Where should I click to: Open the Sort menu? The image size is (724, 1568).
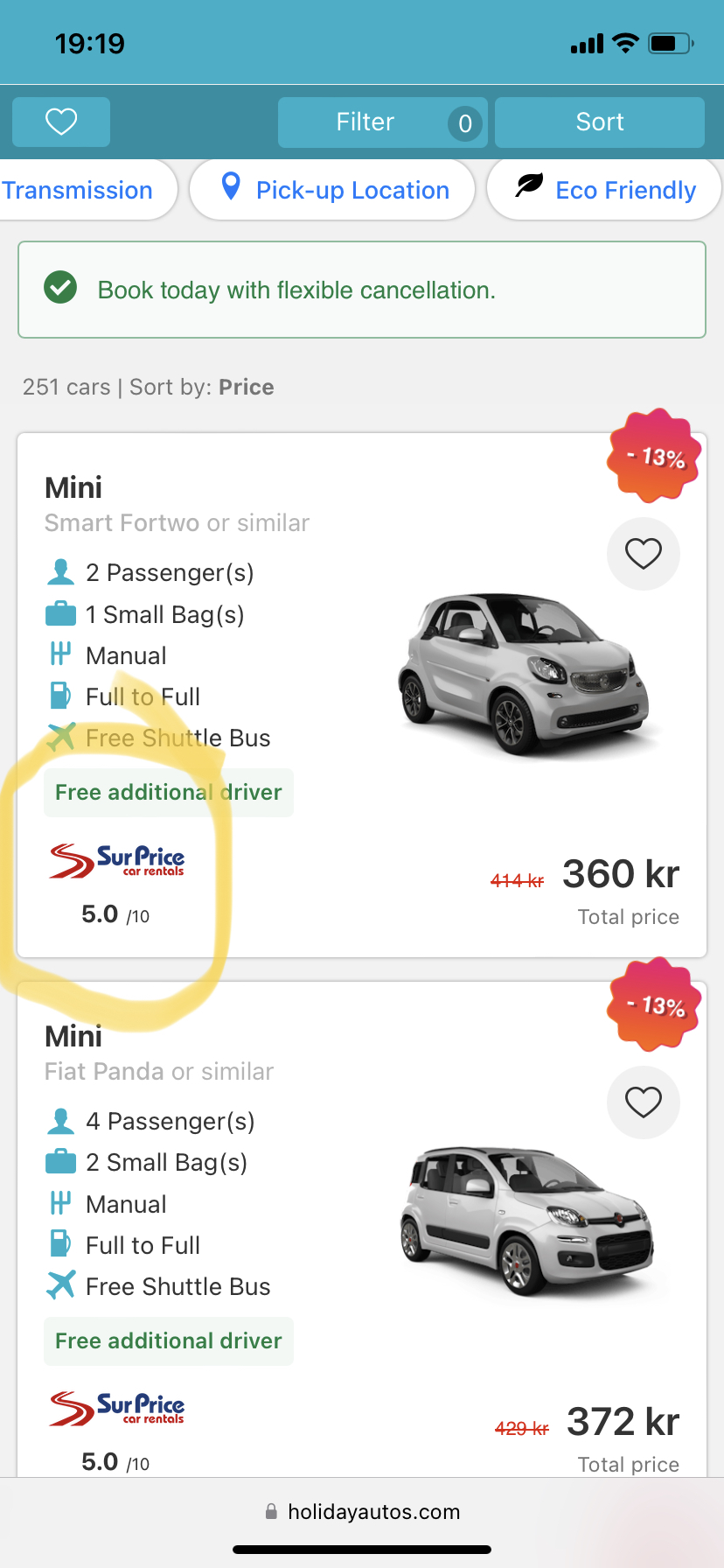click(599, 122)
